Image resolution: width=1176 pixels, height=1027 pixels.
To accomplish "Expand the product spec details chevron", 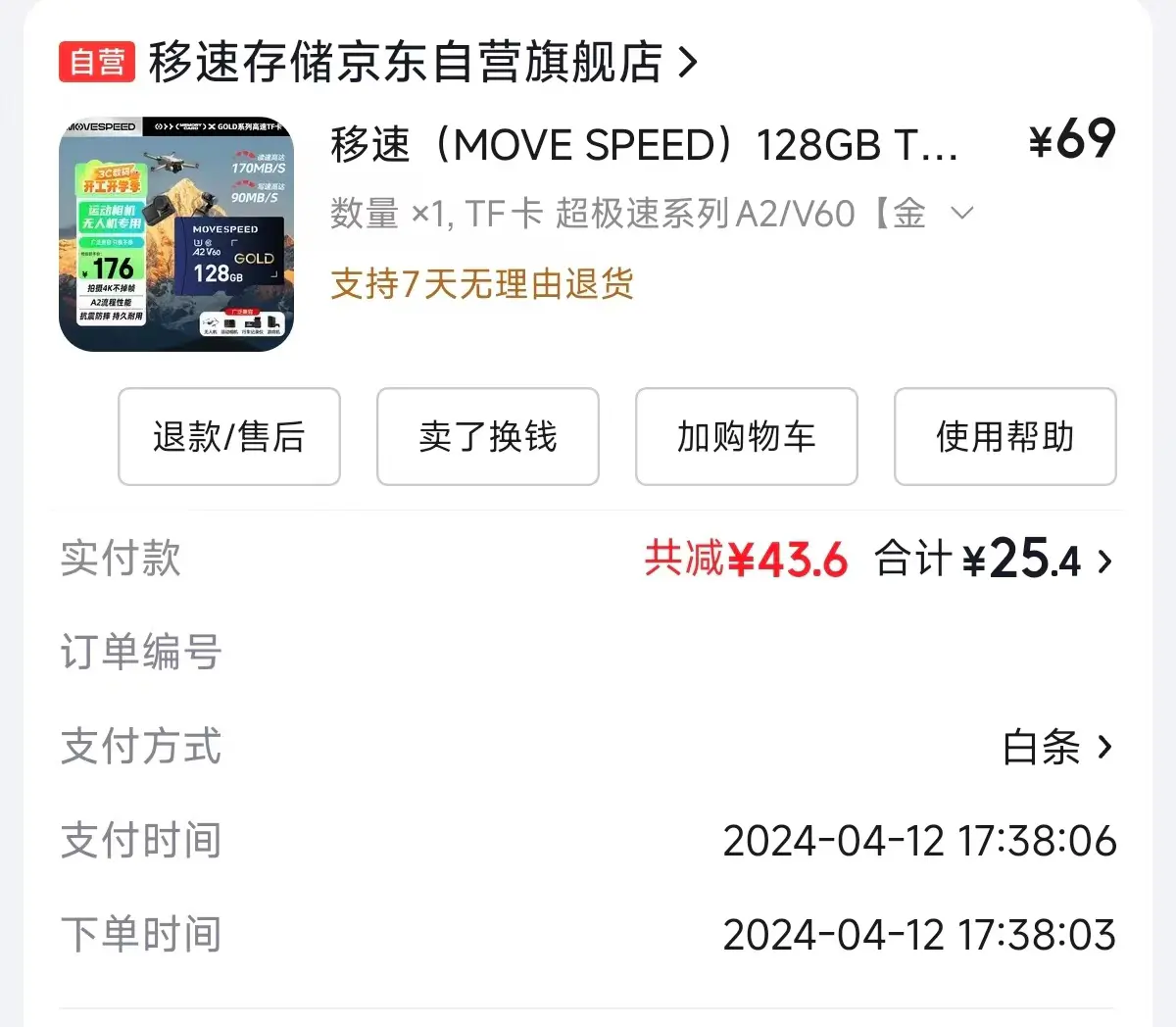I will point(962,213).
